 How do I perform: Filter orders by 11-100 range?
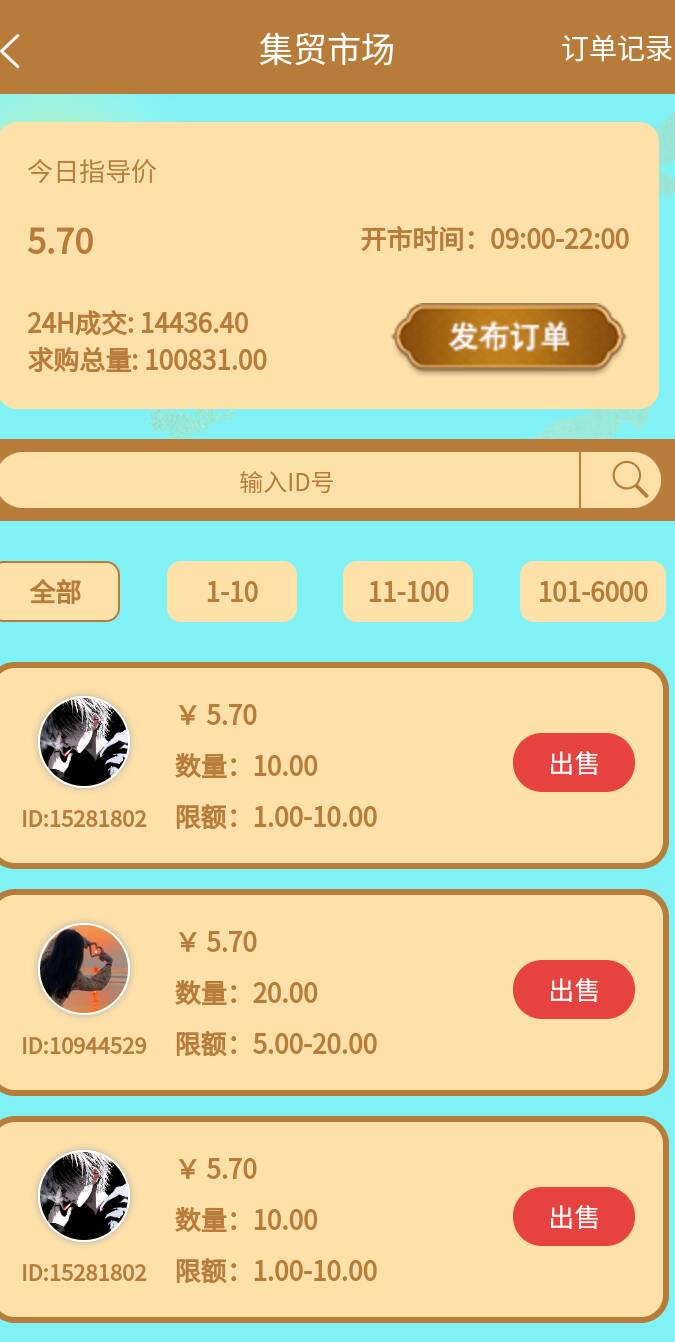(x=408, y=592)
